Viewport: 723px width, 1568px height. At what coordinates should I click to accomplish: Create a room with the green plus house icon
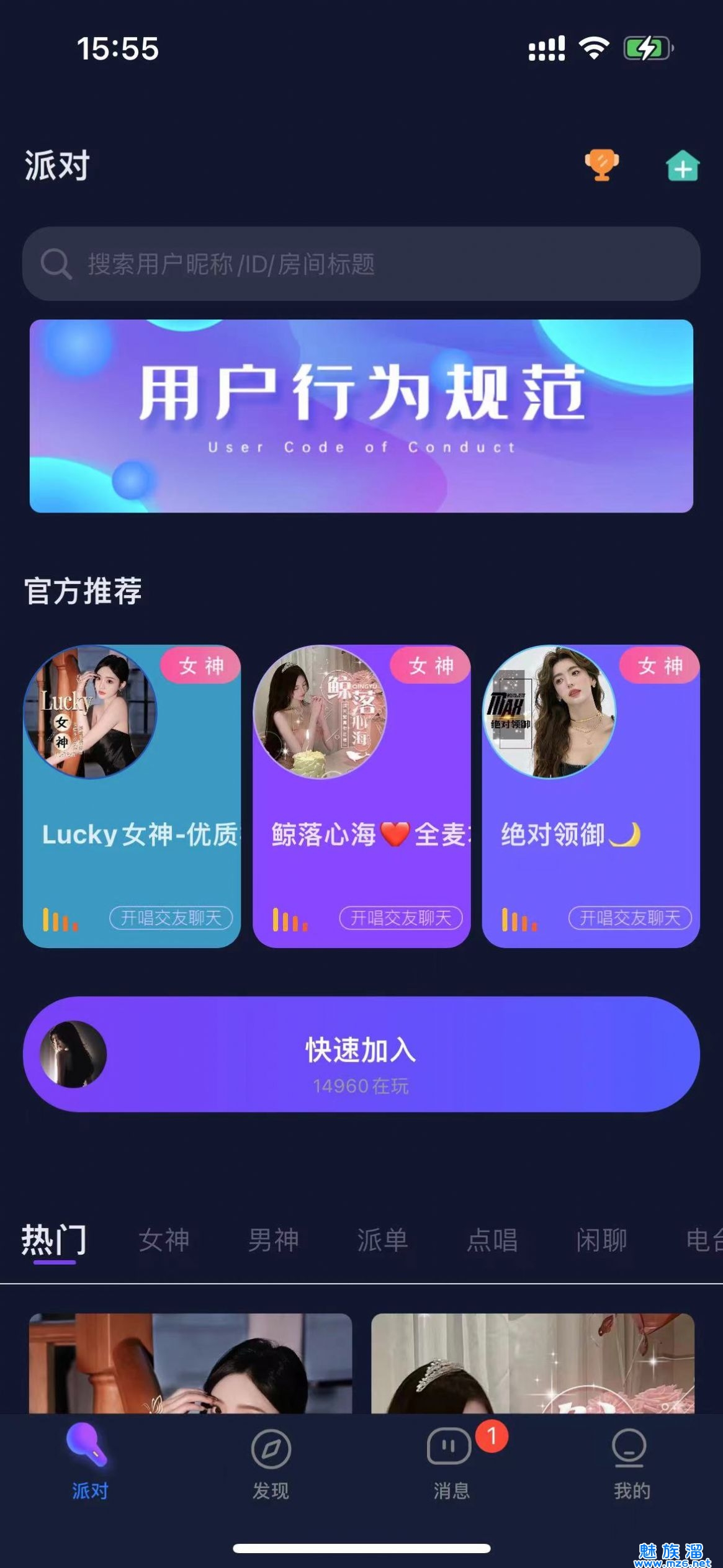[x=682, y=166]
